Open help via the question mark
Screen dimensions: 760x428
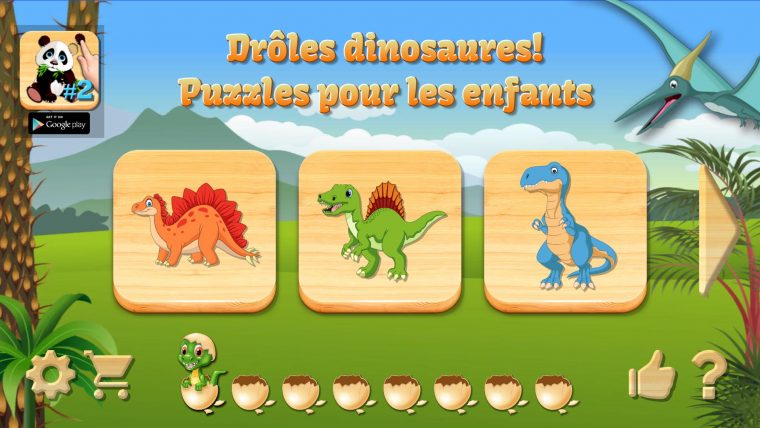click(709, 376)
